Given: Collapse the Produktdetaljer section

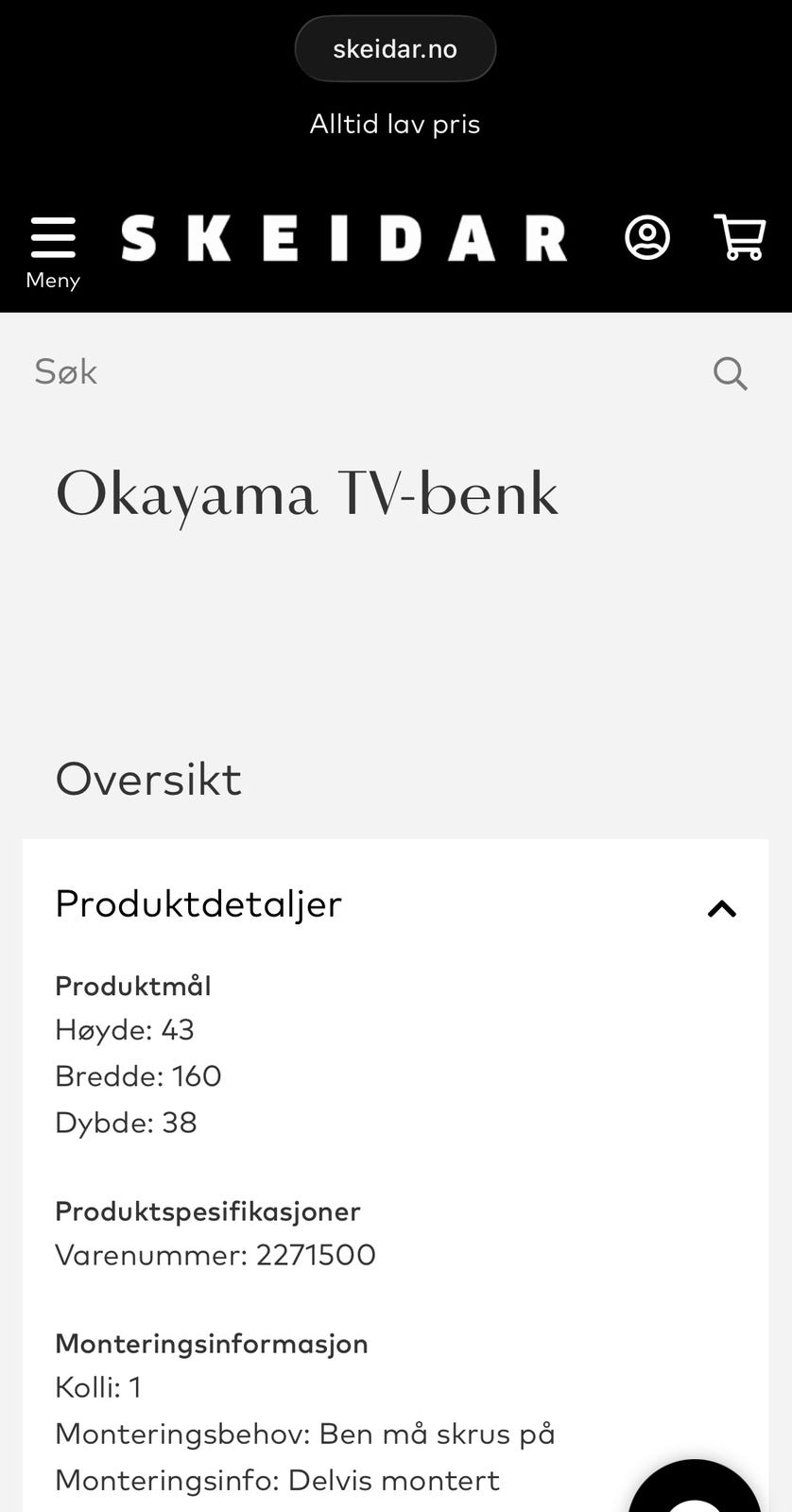Looking at the screenshot, I should [722, 908].
